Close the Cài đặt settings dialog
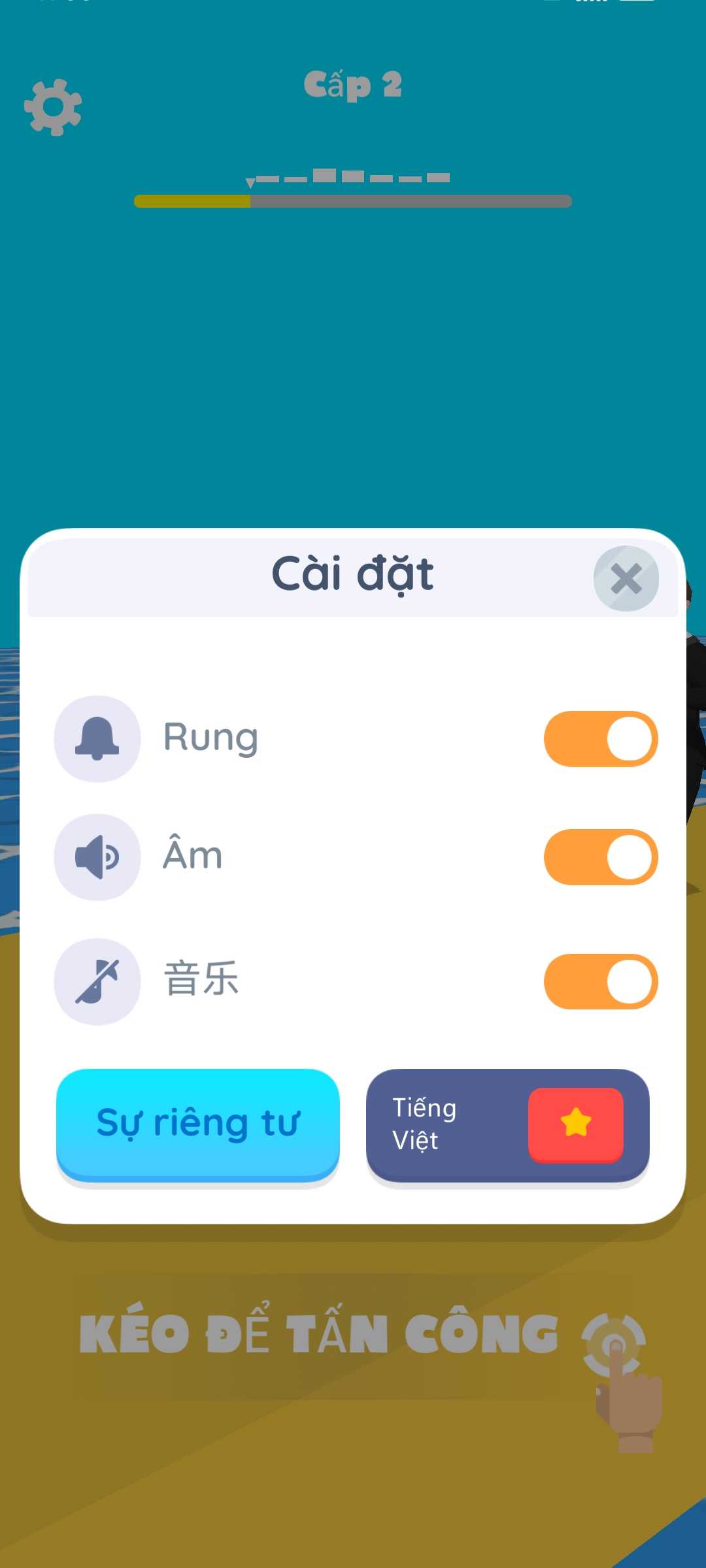 (x=626, y=578)
